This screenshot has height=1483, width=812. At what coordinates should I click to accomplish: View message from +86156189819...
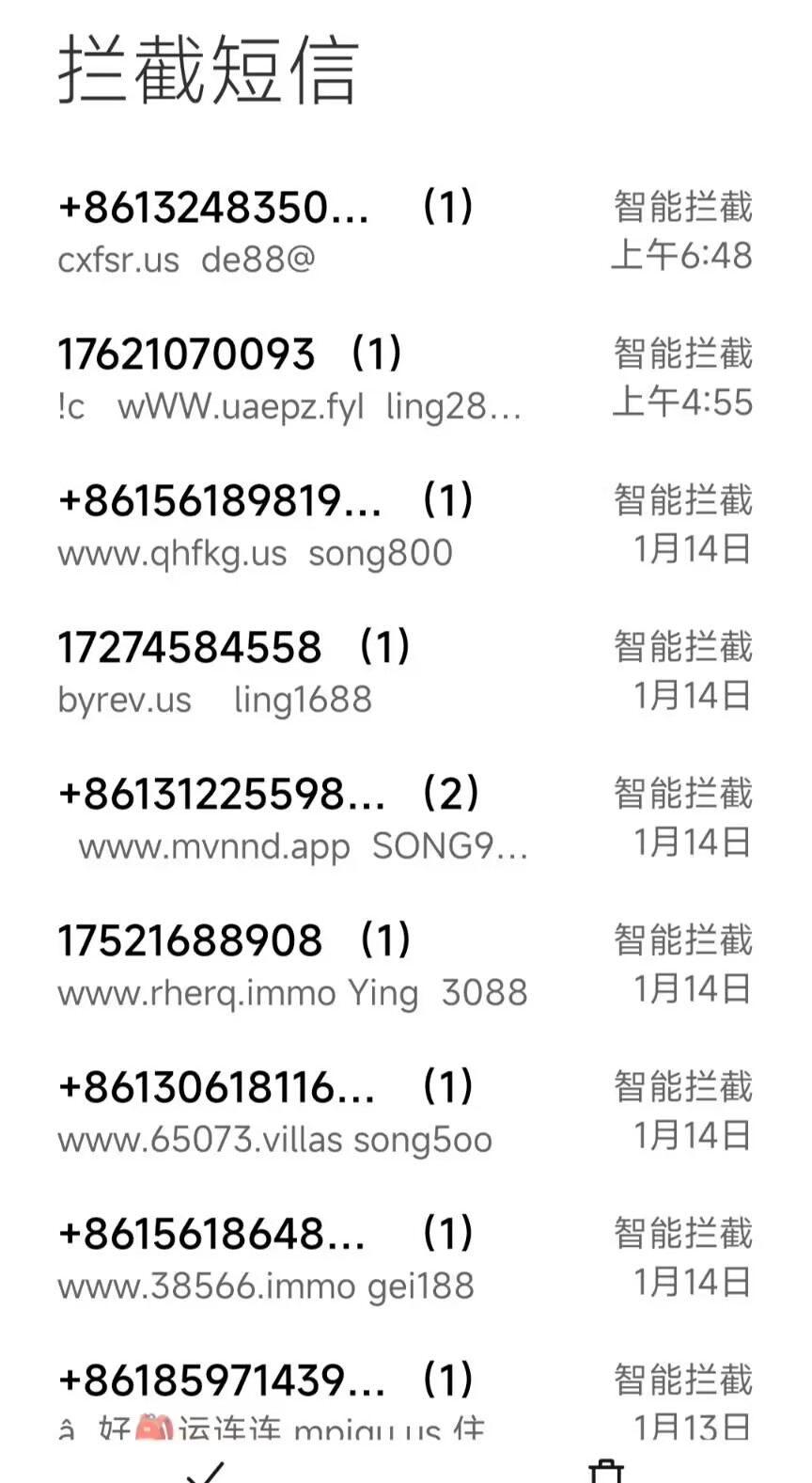(x=404, y=525)
